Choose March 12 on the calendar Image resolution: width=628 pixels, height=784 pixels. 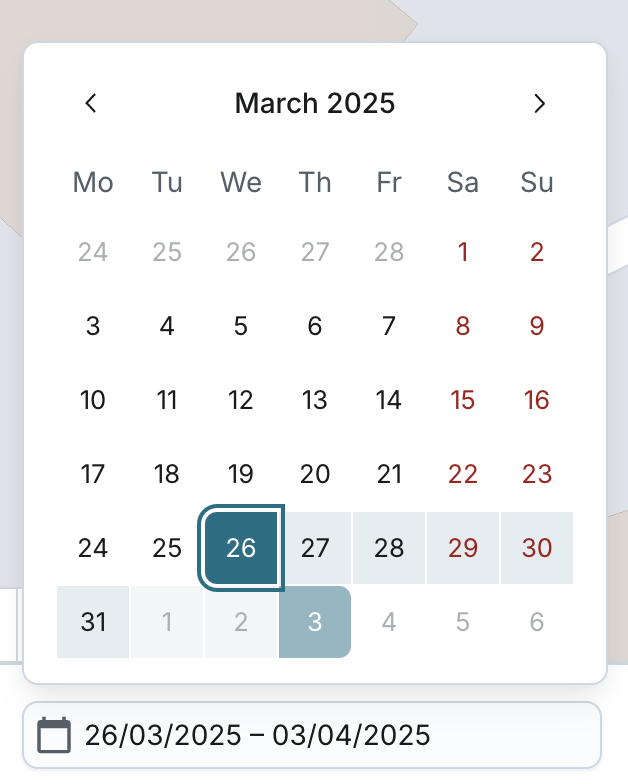click(x=241, y=400)
